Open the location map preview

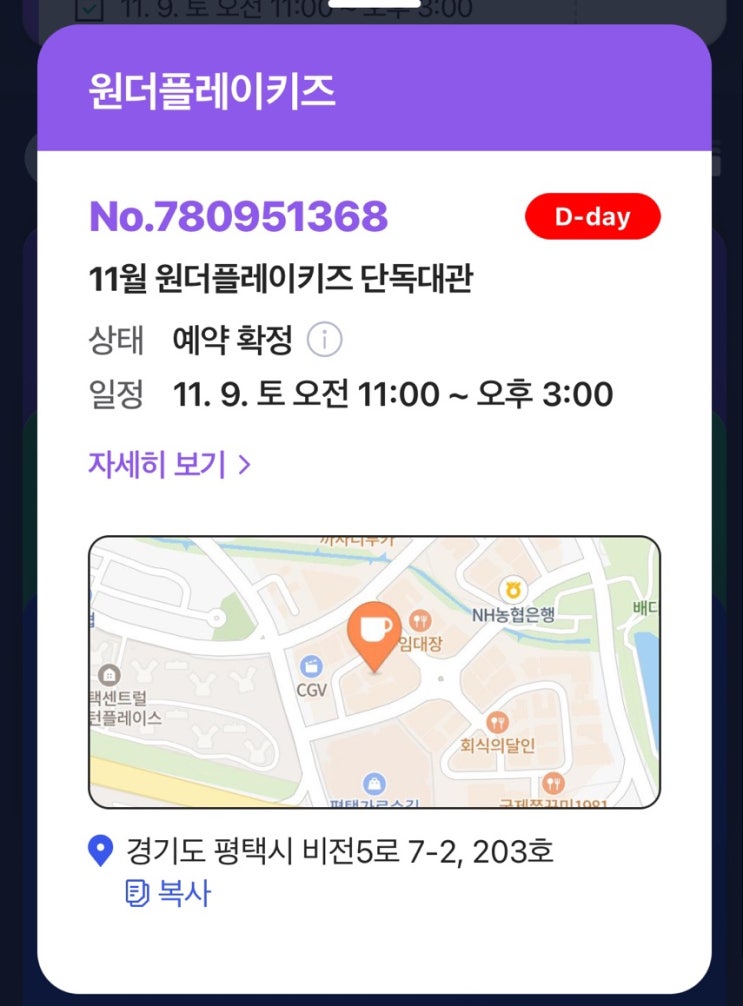pos(374,672)
